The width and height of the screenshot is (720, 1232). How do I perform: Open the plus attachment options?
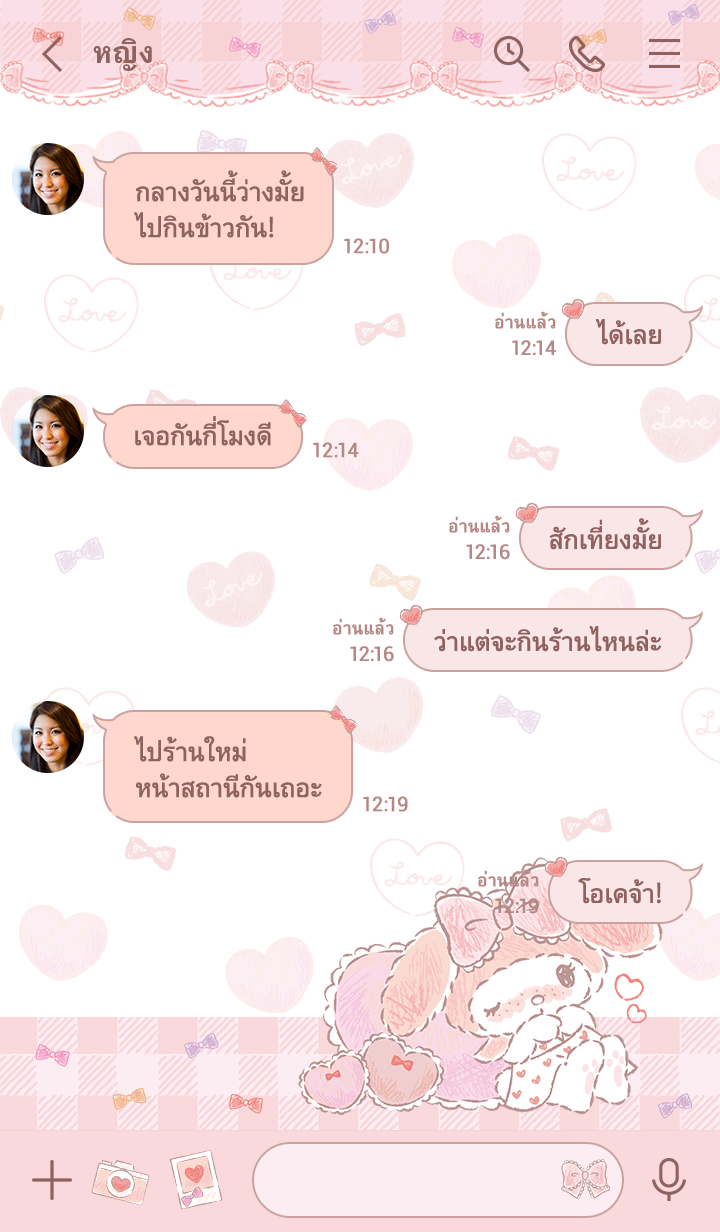tap(52, 1181)
